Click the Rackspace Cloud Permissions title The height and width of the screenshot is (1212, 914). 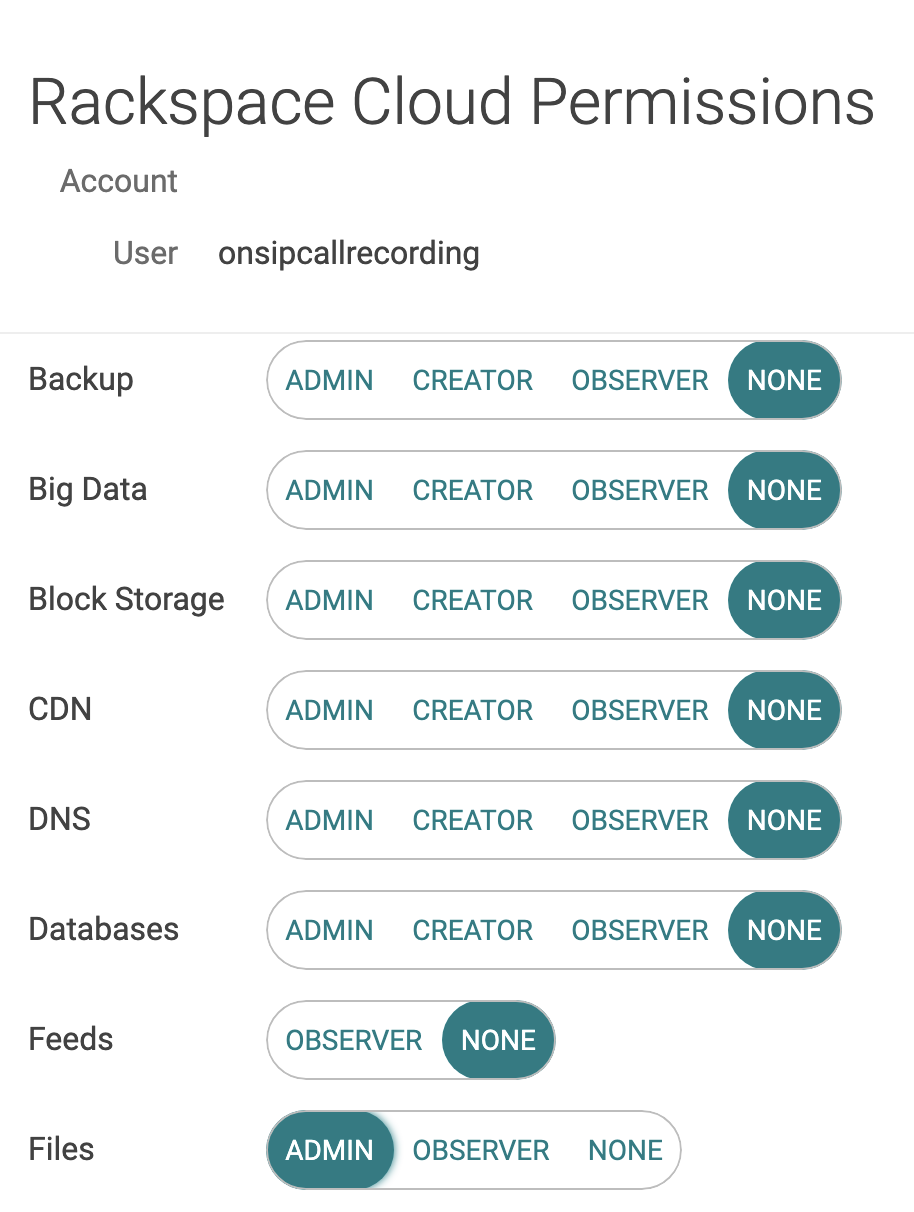[452, 100]
